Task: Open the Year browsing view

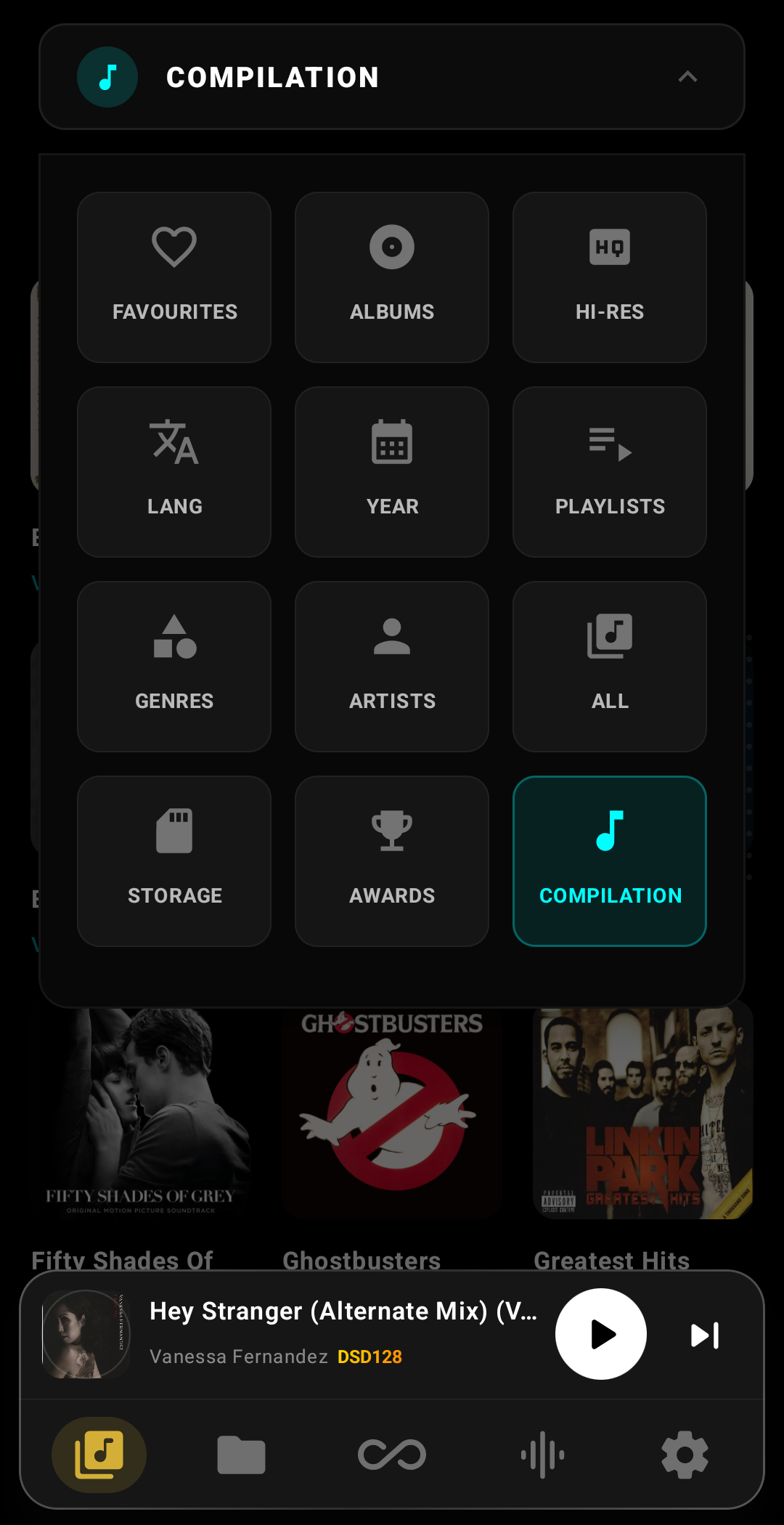Action: point(391,472)
